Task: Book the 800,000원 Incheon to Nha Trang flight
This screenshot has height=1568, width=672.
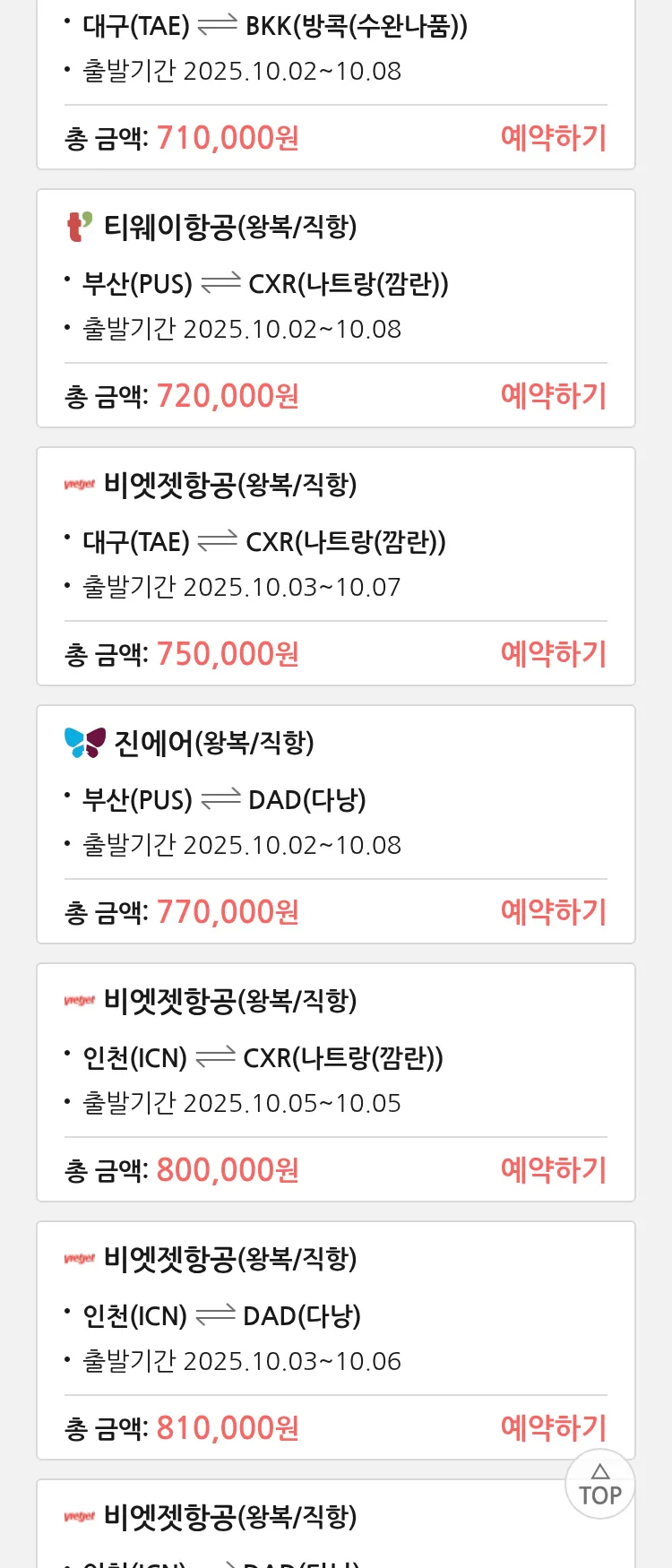Action: point(553,1170)
